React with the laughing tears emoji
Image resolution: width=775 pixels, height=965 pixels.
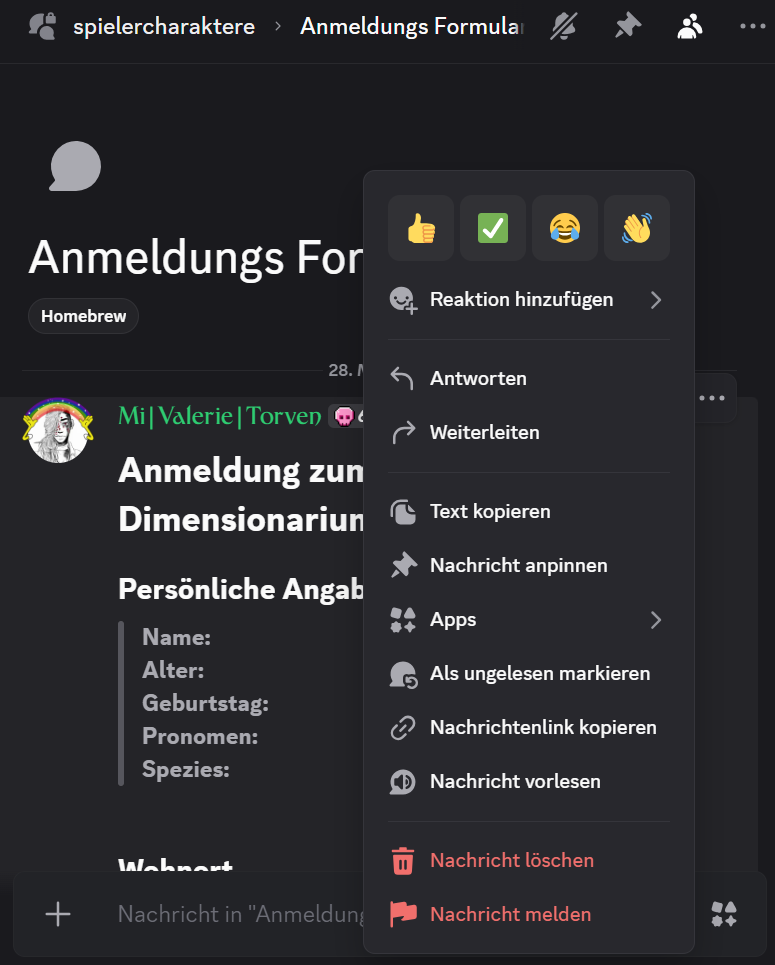[565, 228]
